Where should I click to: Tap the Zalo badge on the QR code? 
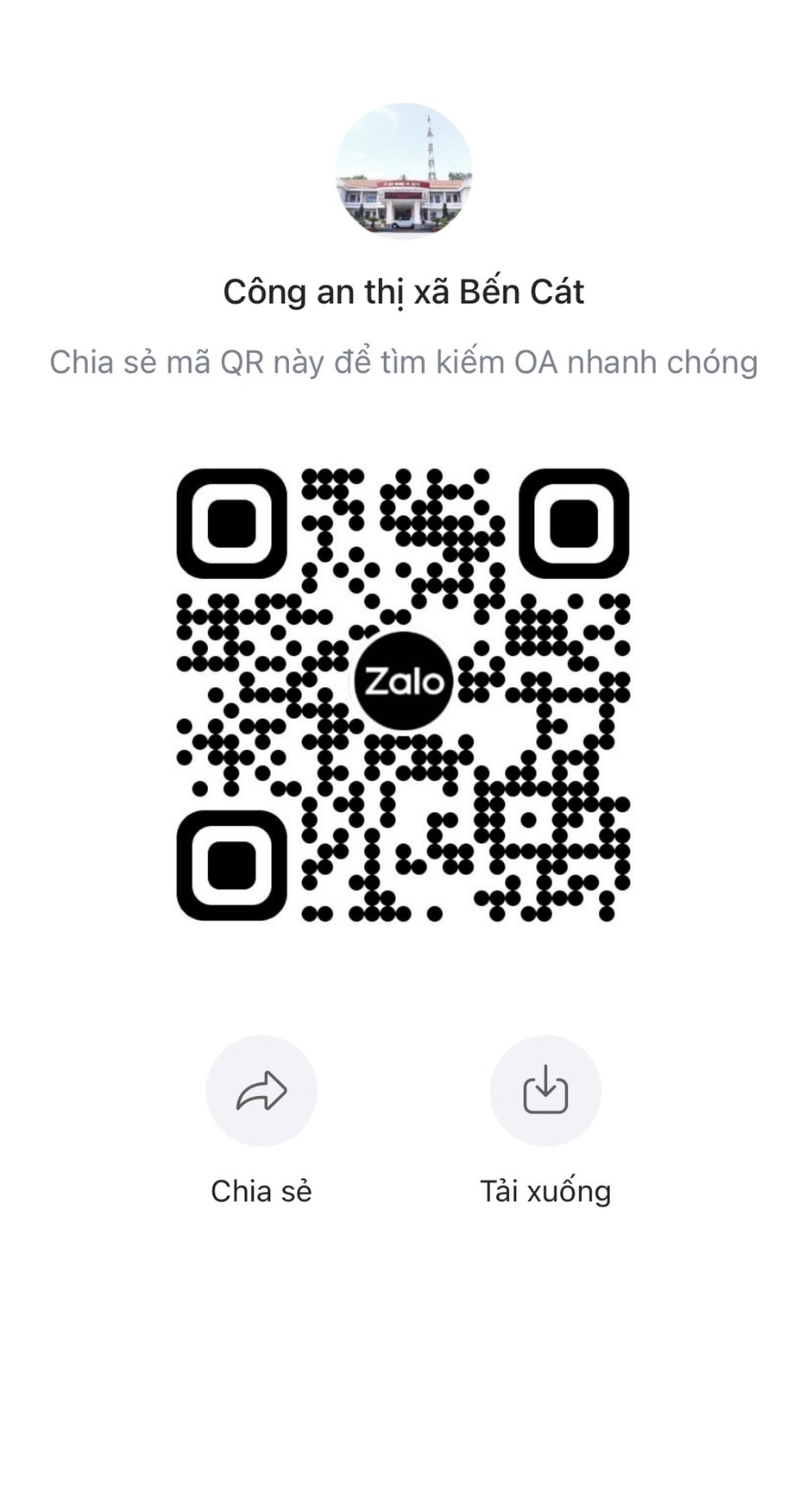(403, 681)
